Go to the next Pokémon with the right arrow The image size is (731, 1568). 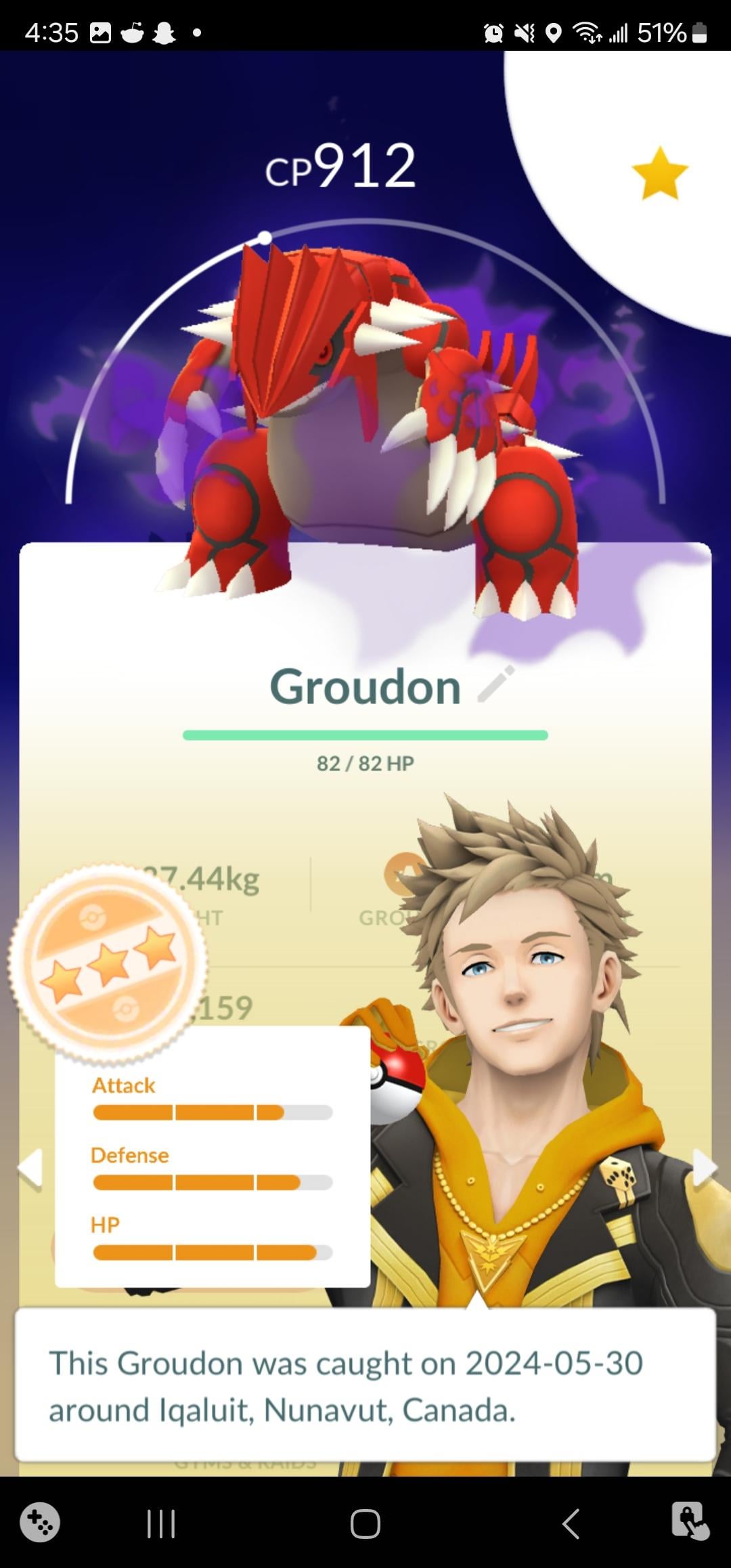click(x=704, y=1167)
